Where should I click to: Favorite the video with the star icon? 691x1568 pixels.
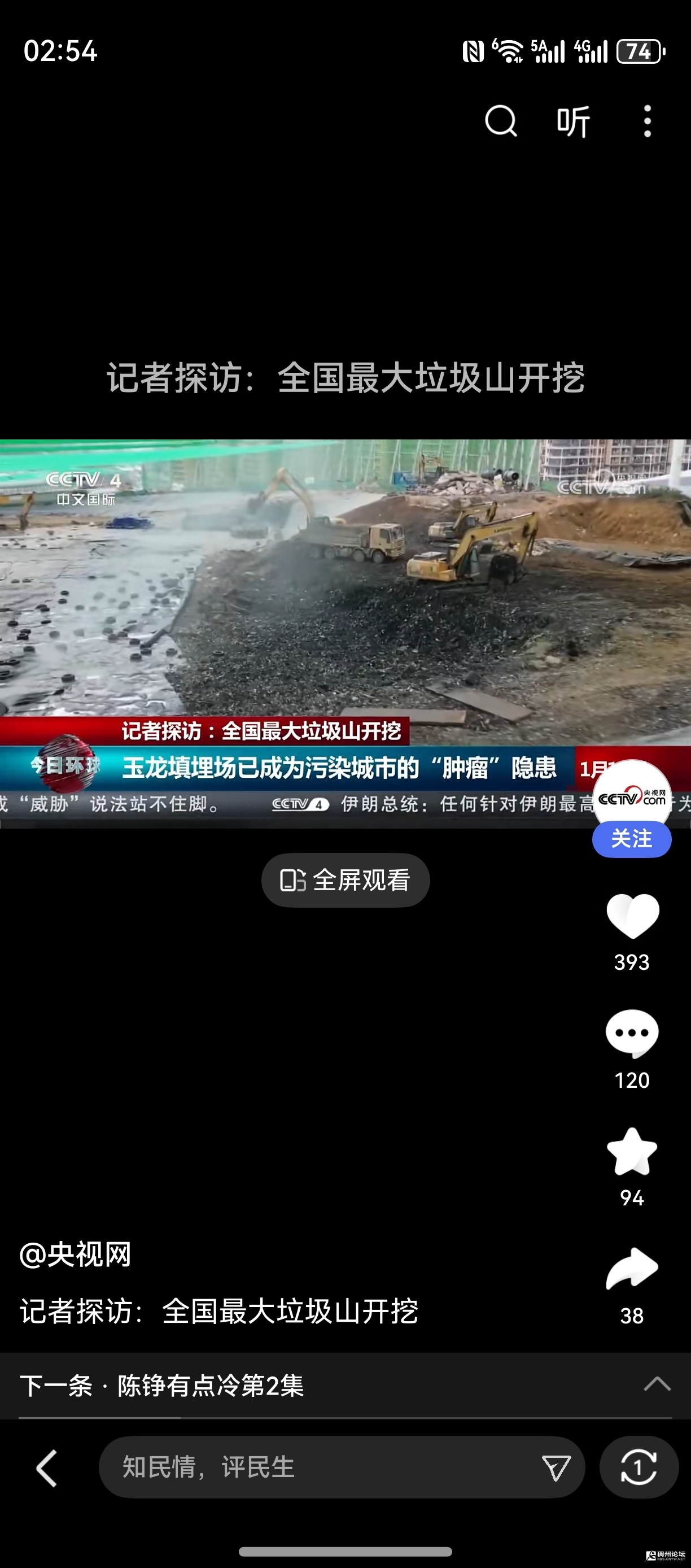pyautogui.click(x=632, y=1151)
